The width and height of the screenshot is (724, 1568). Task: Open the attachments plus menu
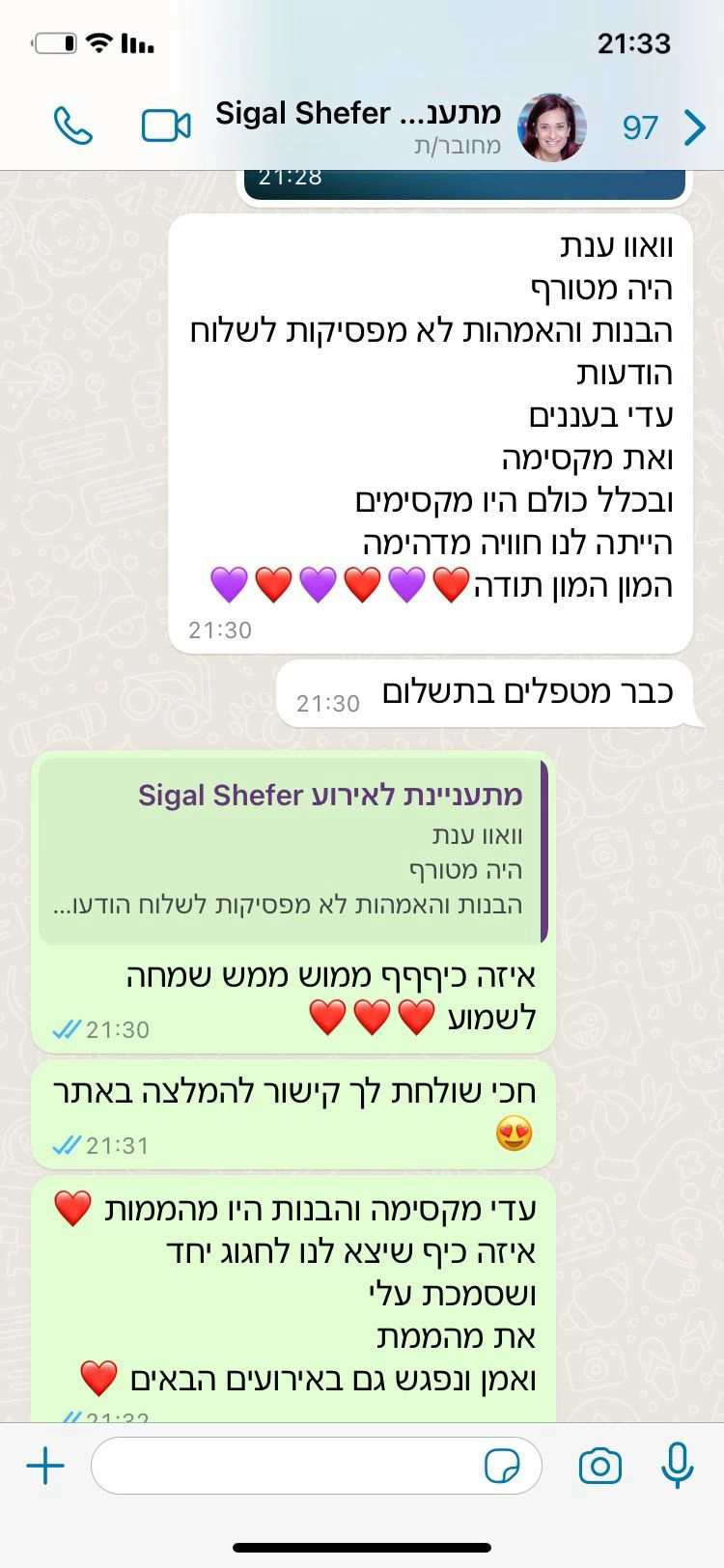click(45, 1467)
